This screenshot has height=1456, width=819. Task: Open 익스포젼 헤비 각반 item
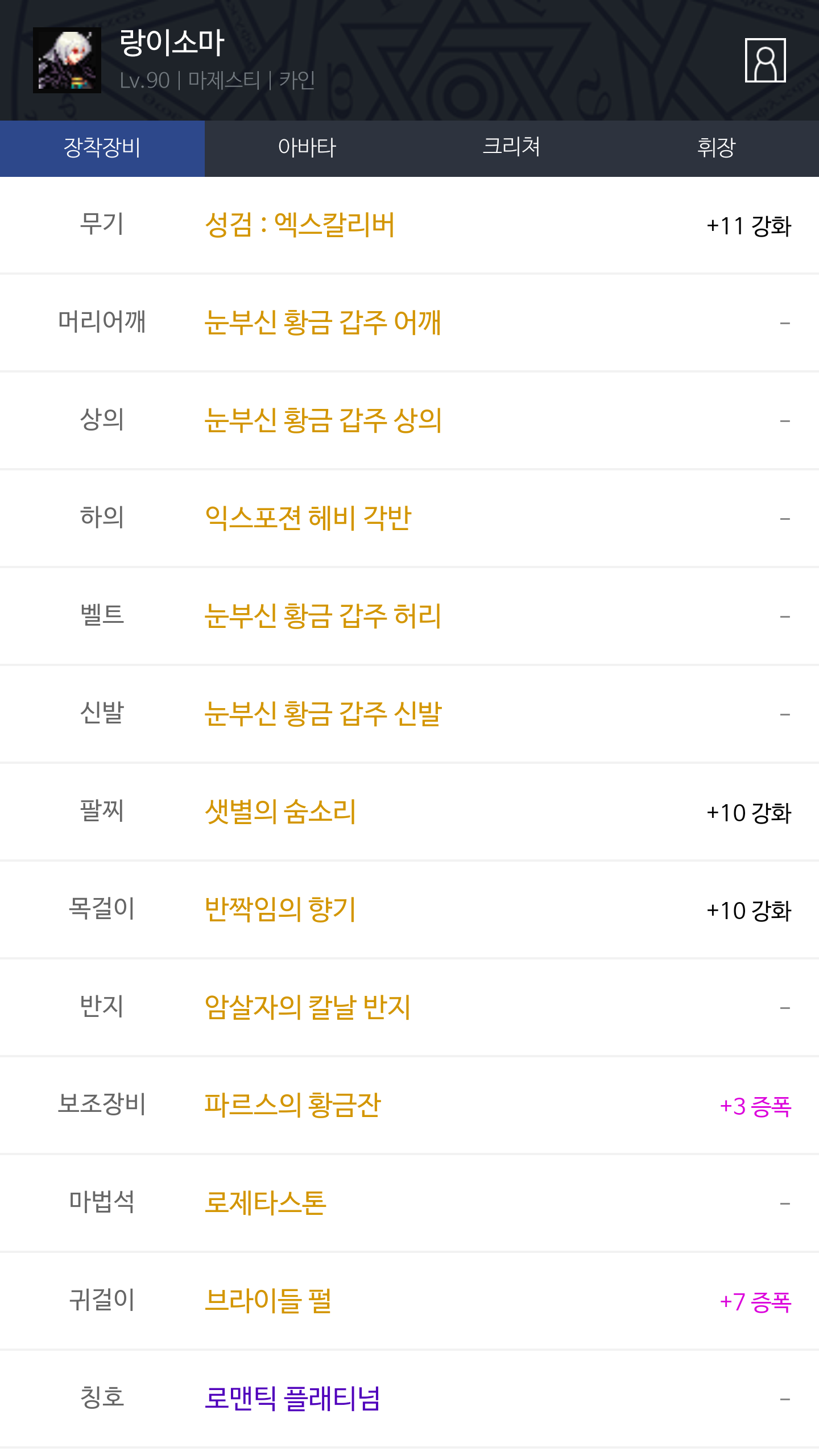click(308, 518)
